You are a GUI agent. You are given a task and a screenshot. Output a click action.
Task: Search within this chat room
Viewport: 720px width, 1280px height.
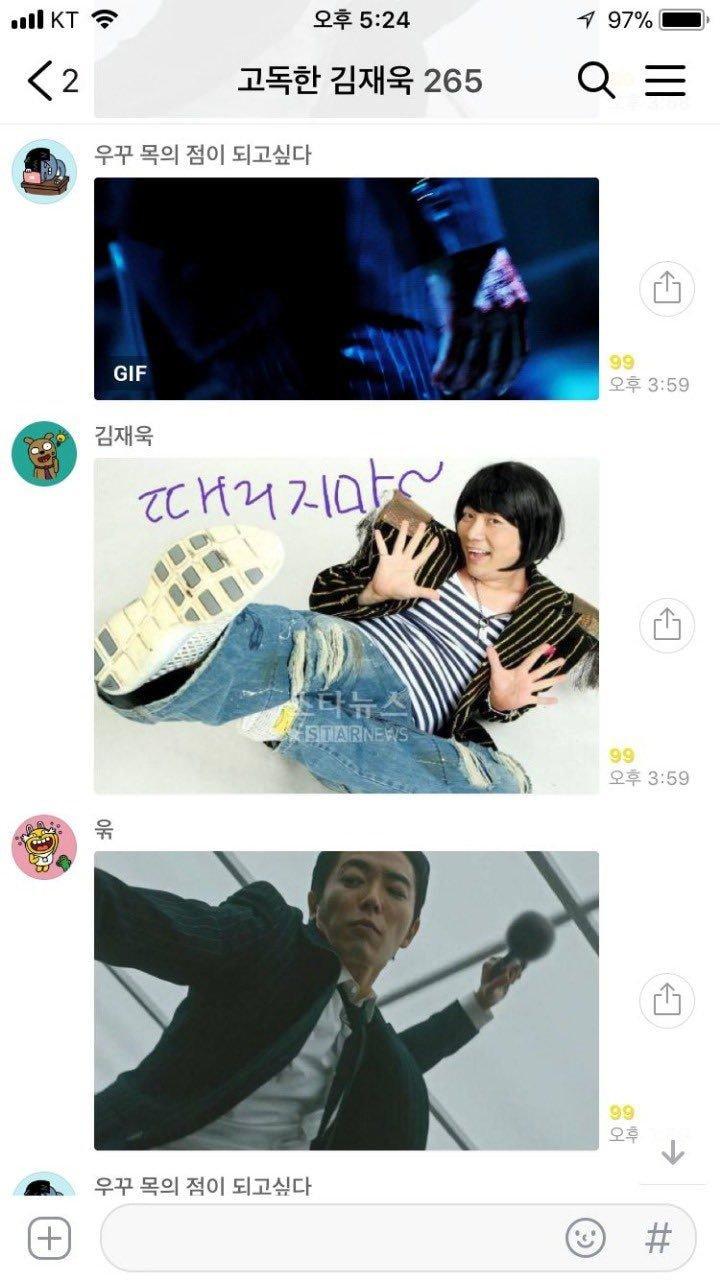[x=597, y=81]
